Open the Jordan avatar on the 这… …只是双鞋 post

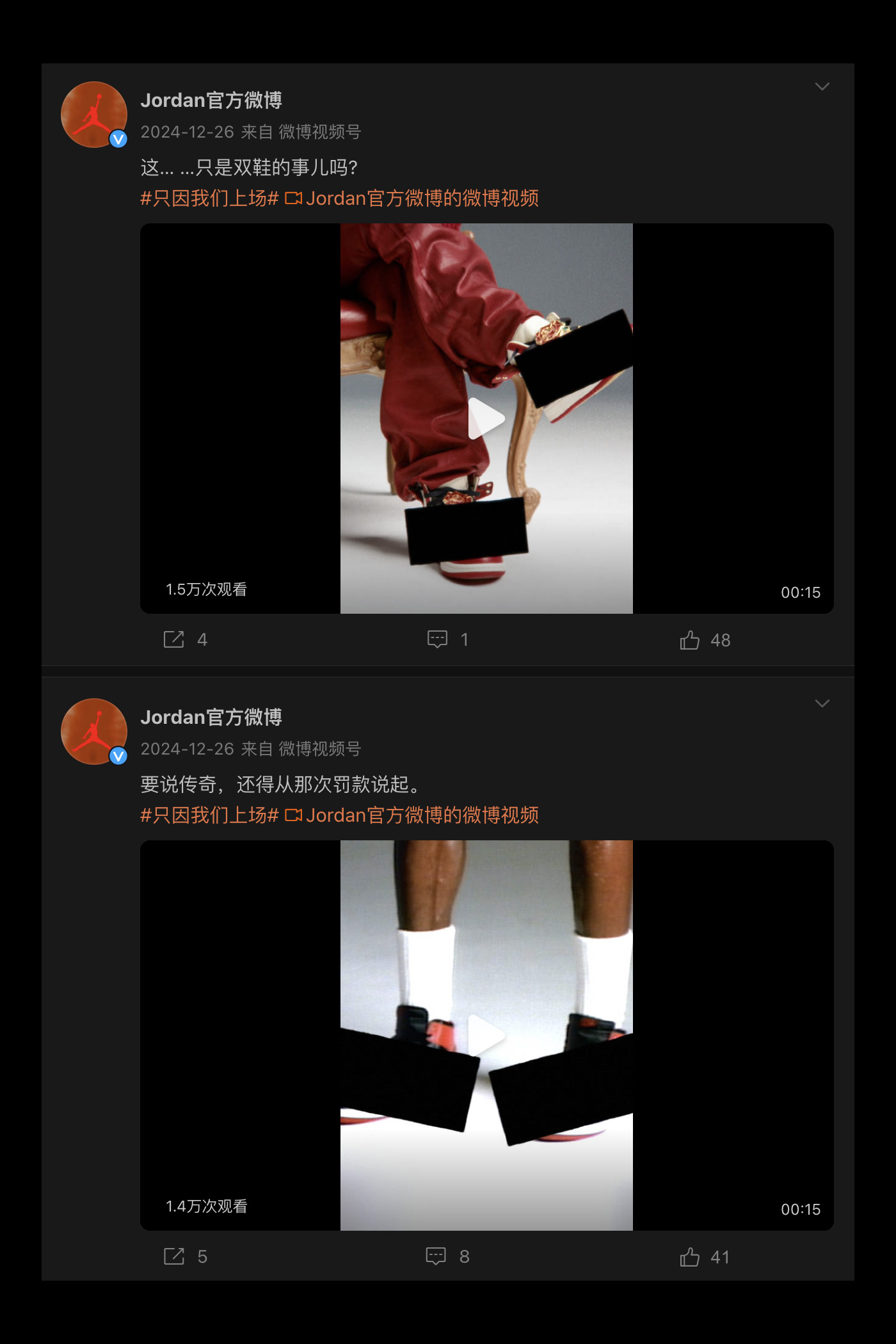pos(94,115)
